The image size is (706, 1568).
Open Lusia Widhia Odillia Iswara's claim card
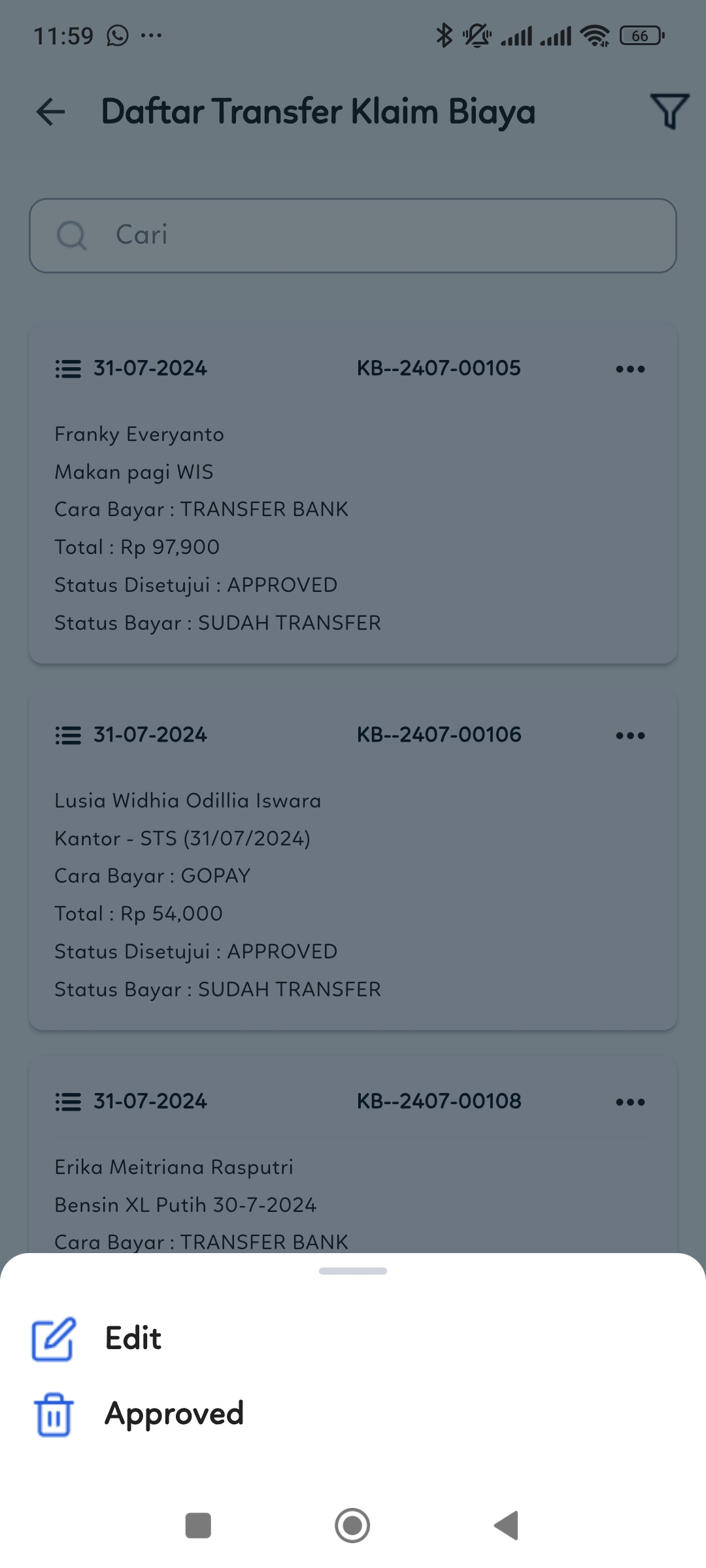pos(353,895)
